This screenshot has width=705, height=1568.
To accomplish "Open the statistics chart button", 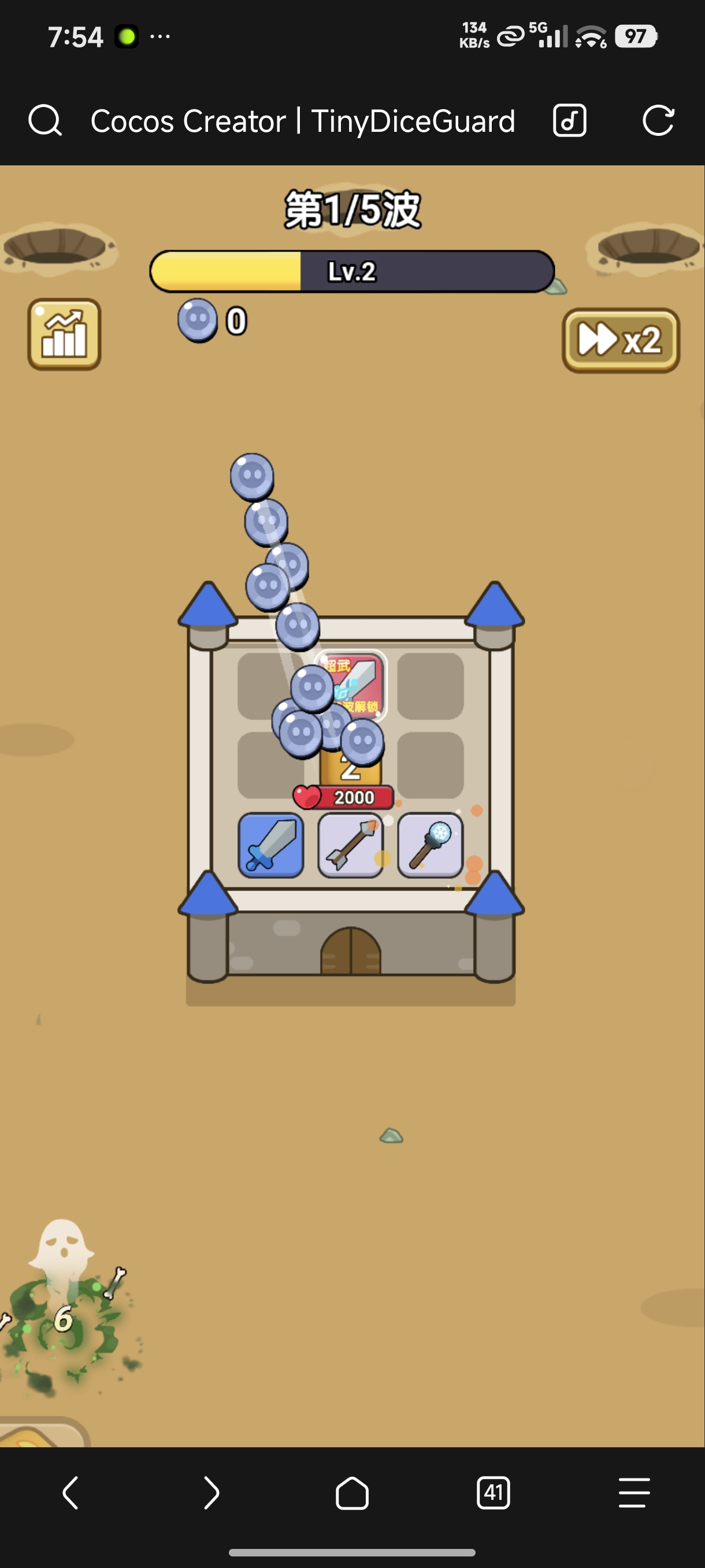I will [x=64, y=334].
